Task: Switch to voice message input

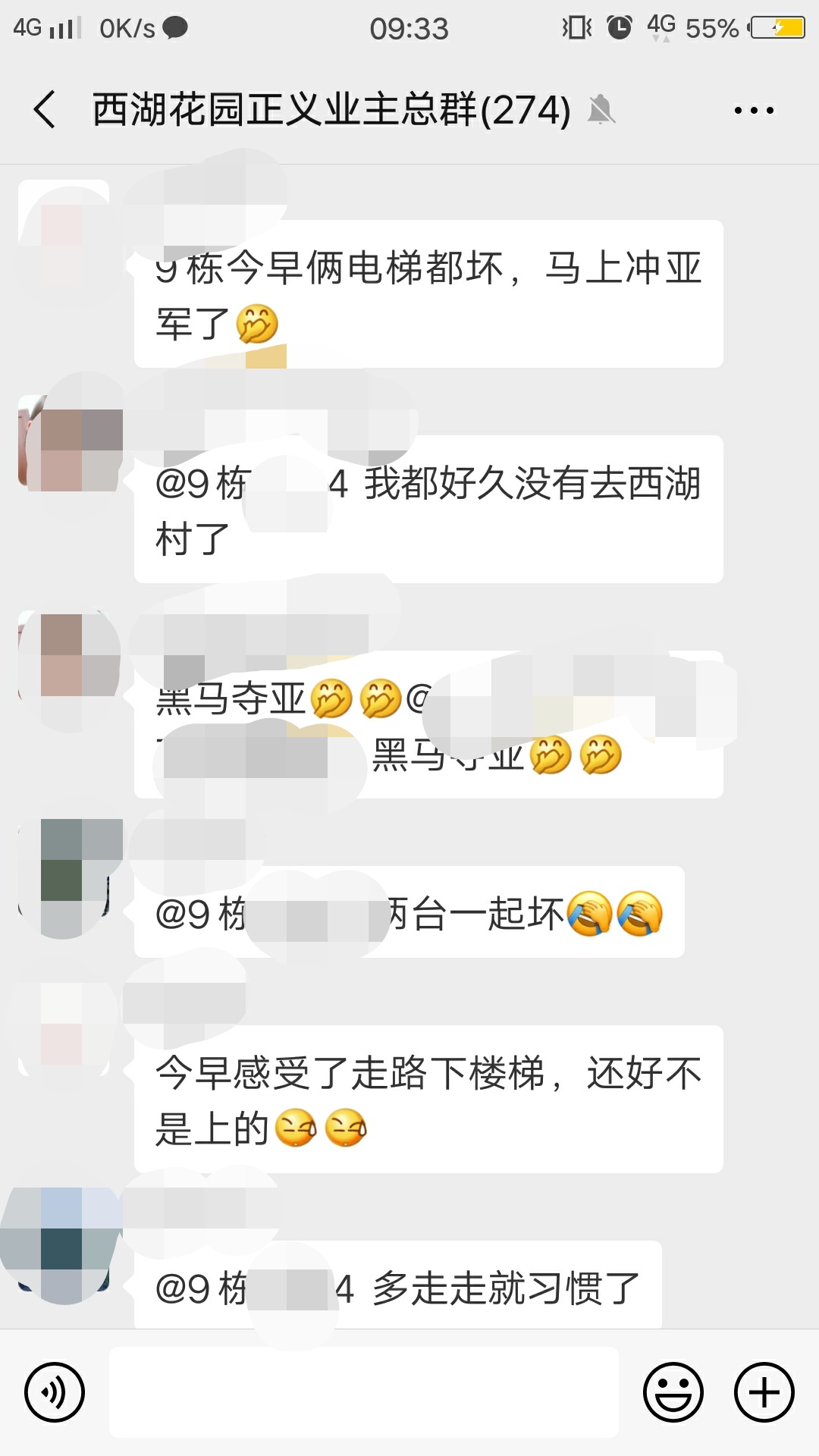Action: (55, 1392)
